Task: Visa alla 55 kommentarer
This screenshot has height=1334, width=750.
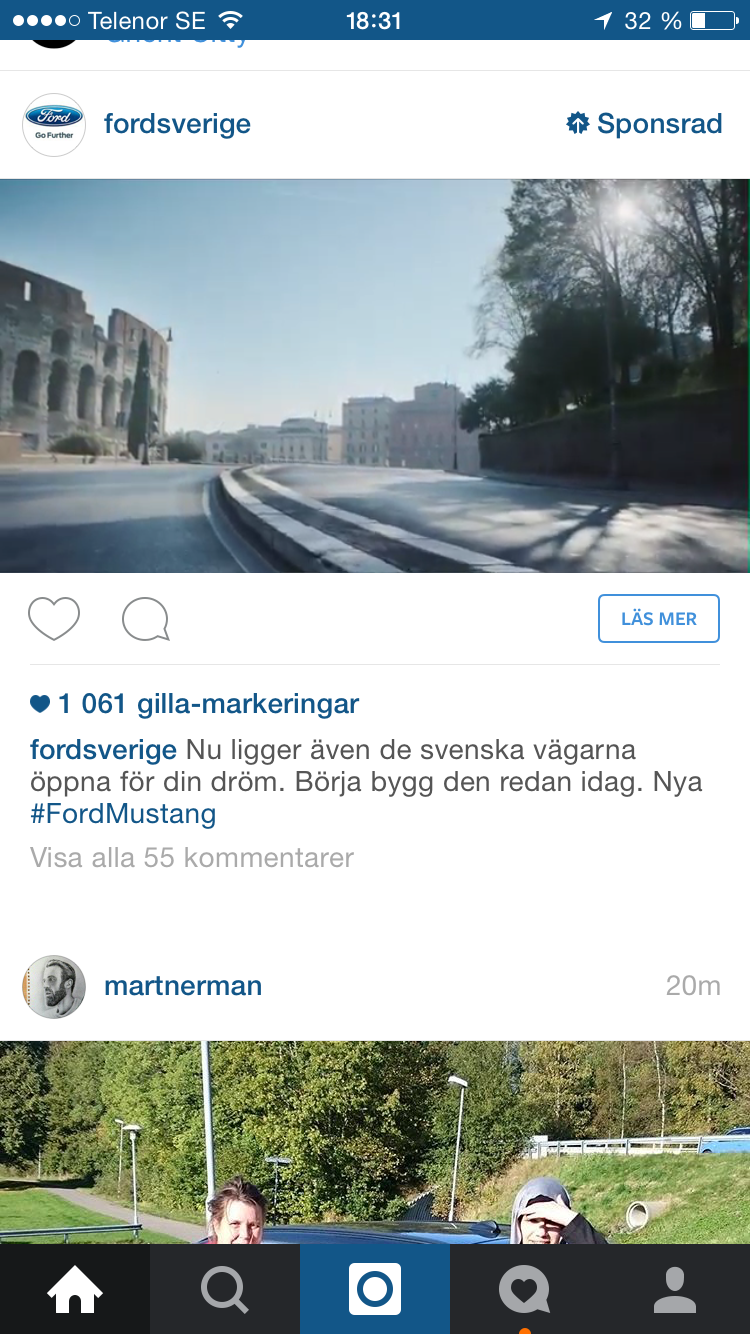Action: 192,858
